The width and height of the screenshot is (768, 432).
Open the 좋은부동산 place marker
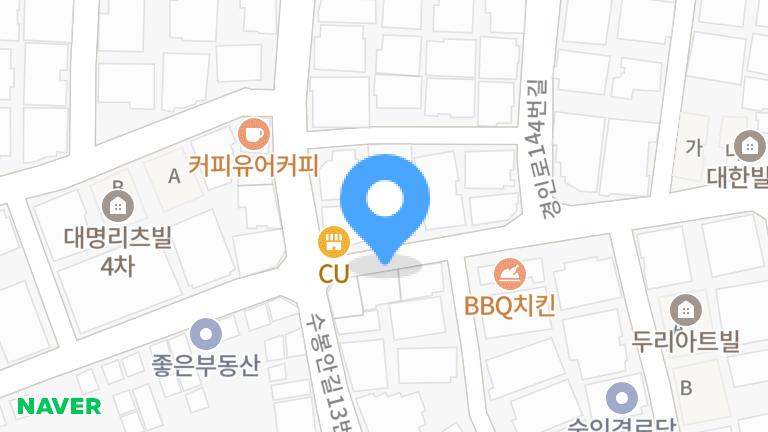tap(205, 333)
